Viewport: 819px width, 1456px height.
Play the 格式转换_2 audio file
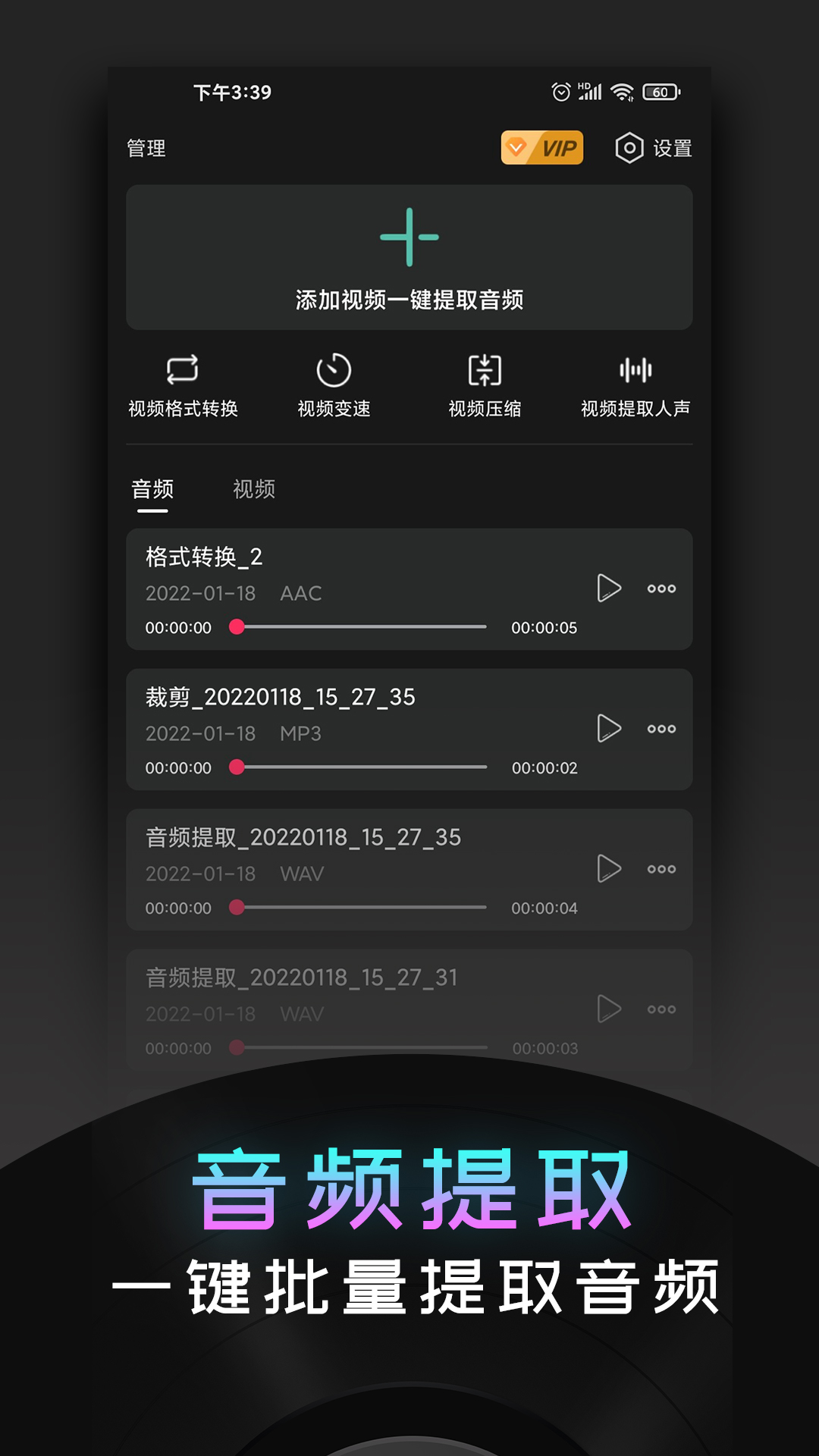tap(609, 588)
